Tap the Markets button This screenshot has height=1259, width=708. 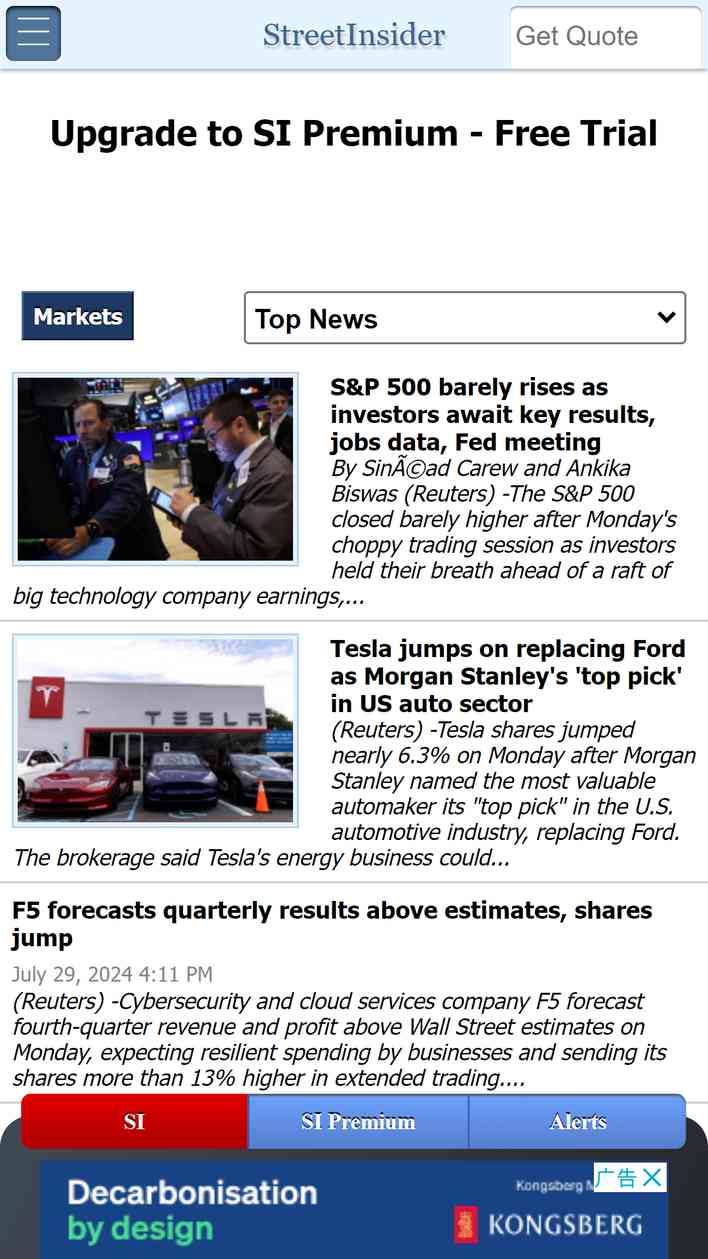pos(78,316)
